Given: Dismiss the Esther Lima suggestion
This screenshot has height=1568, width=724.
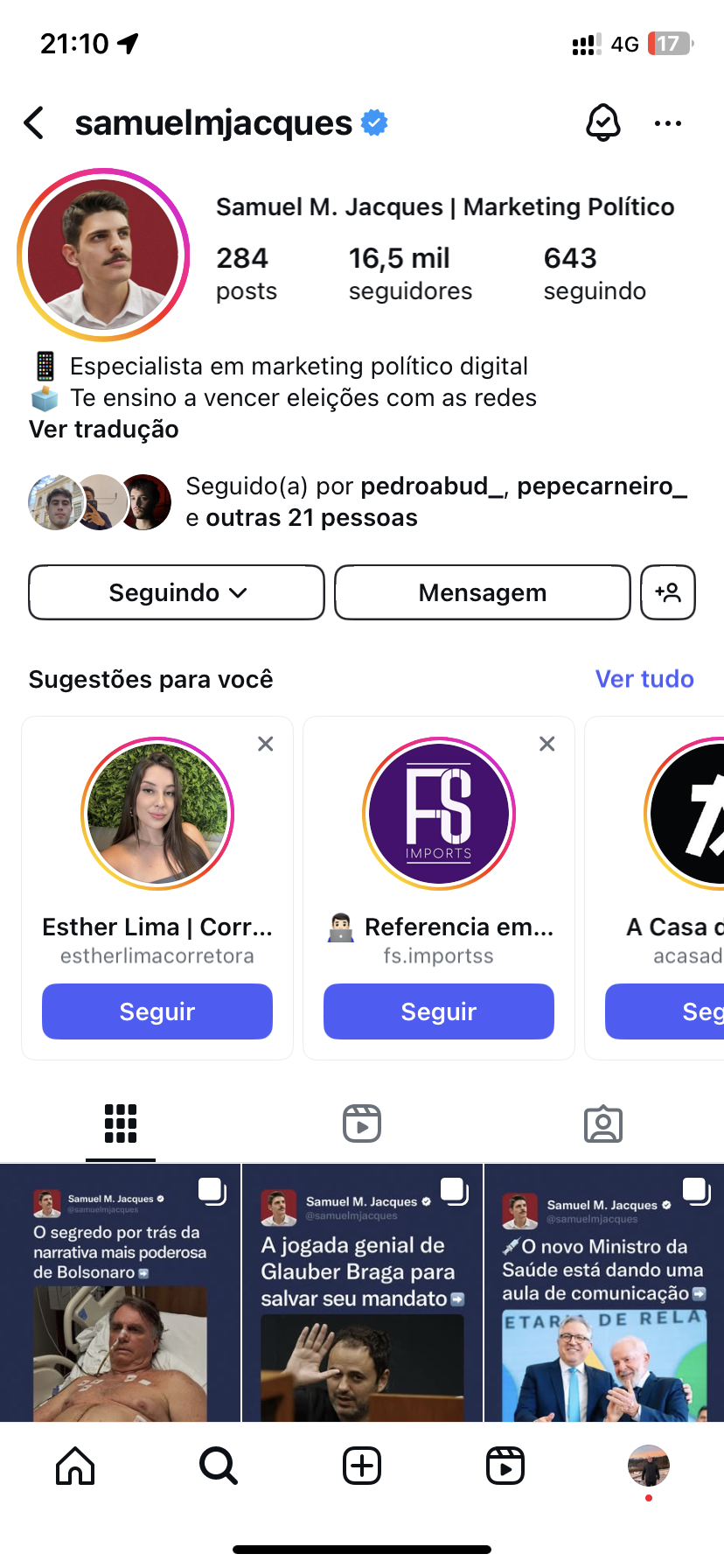Looking at the screenshot, I should [x=266, y=744].
